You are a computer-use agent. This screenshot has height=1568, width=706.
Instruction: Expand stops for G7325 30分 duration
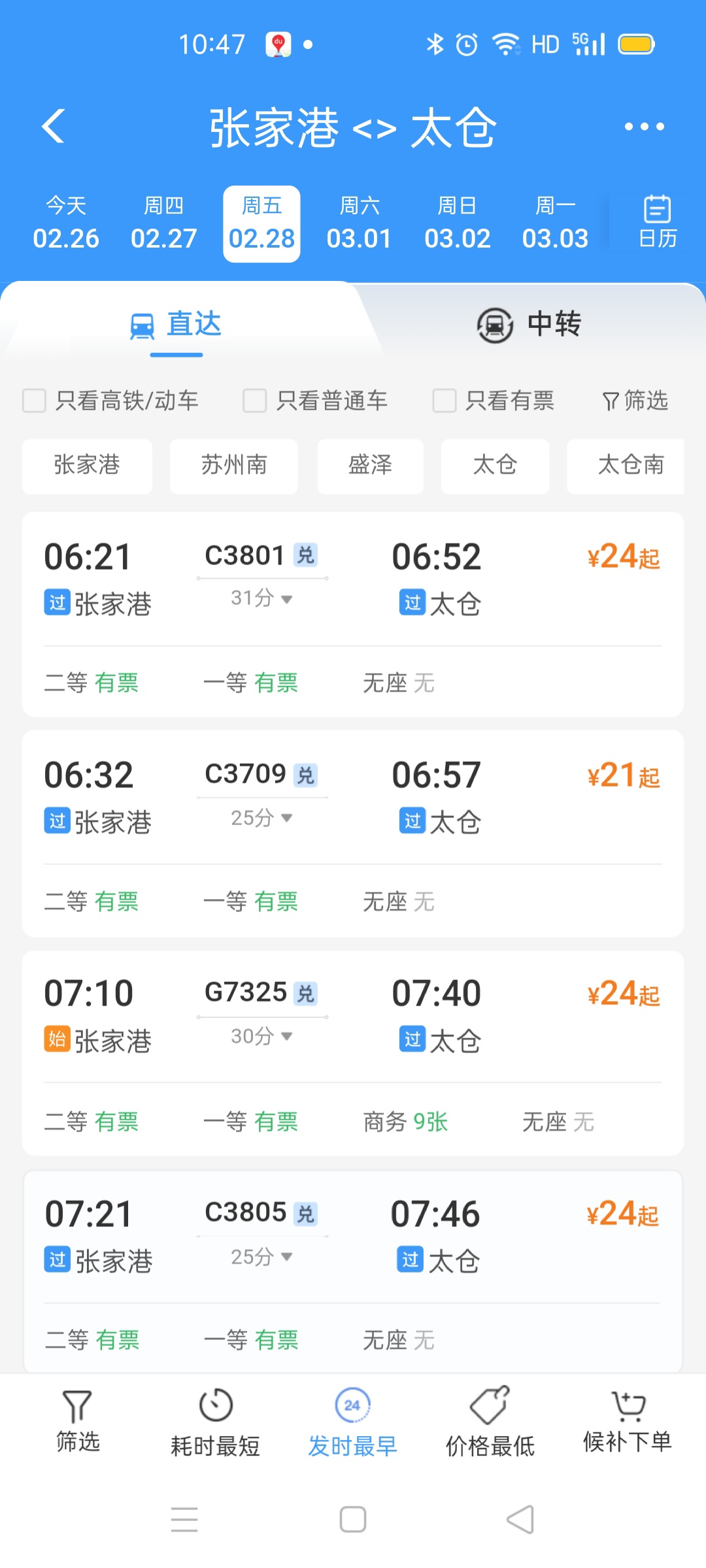(x=261, y=1037)
